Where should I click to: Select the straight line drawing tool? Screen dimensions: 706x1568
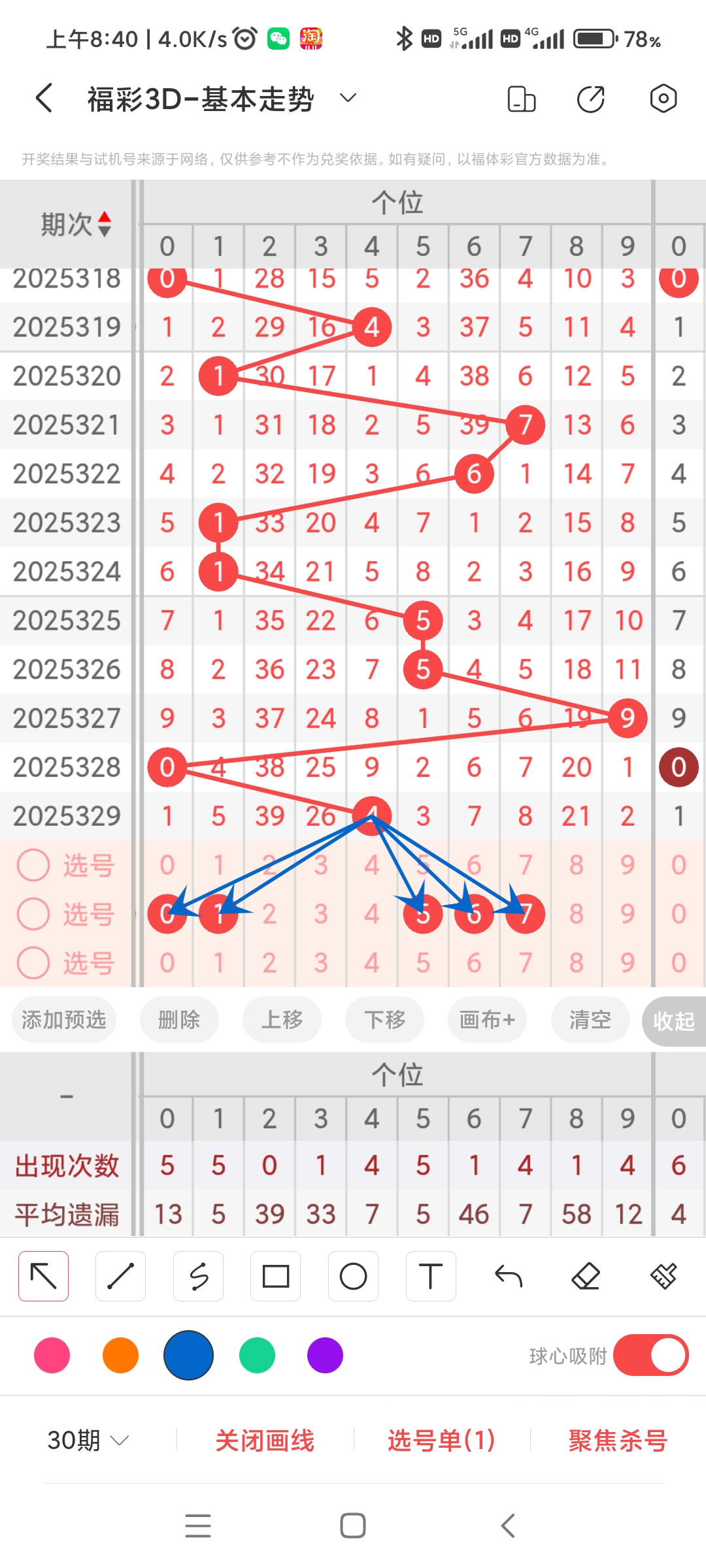pyautogui.click(x=120, y=1275)
